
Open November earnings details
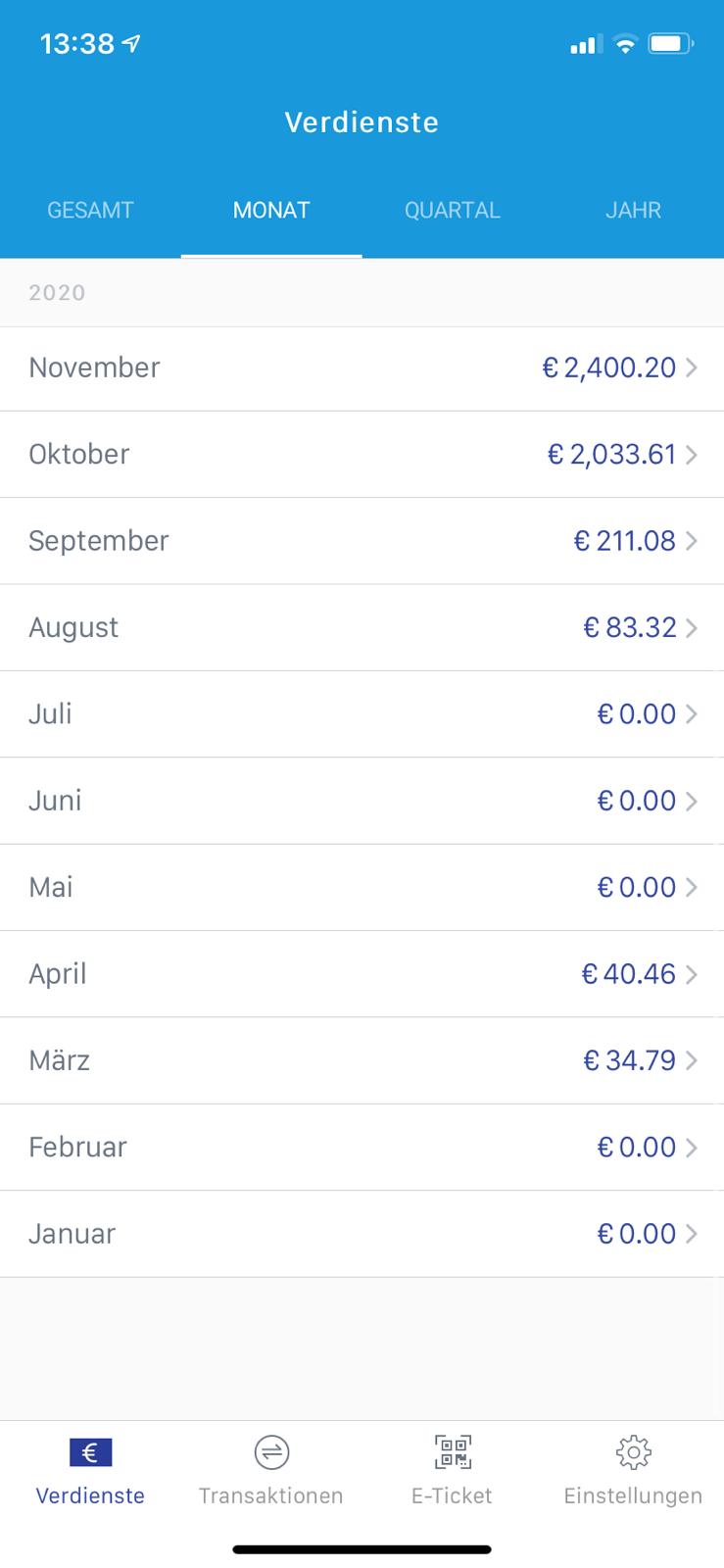tap(362, 368)
